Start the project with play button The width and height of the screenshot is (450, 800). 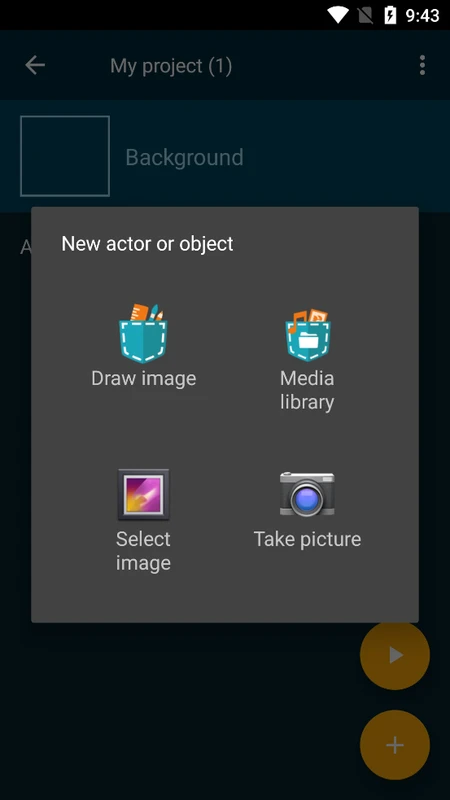[395, 655]
